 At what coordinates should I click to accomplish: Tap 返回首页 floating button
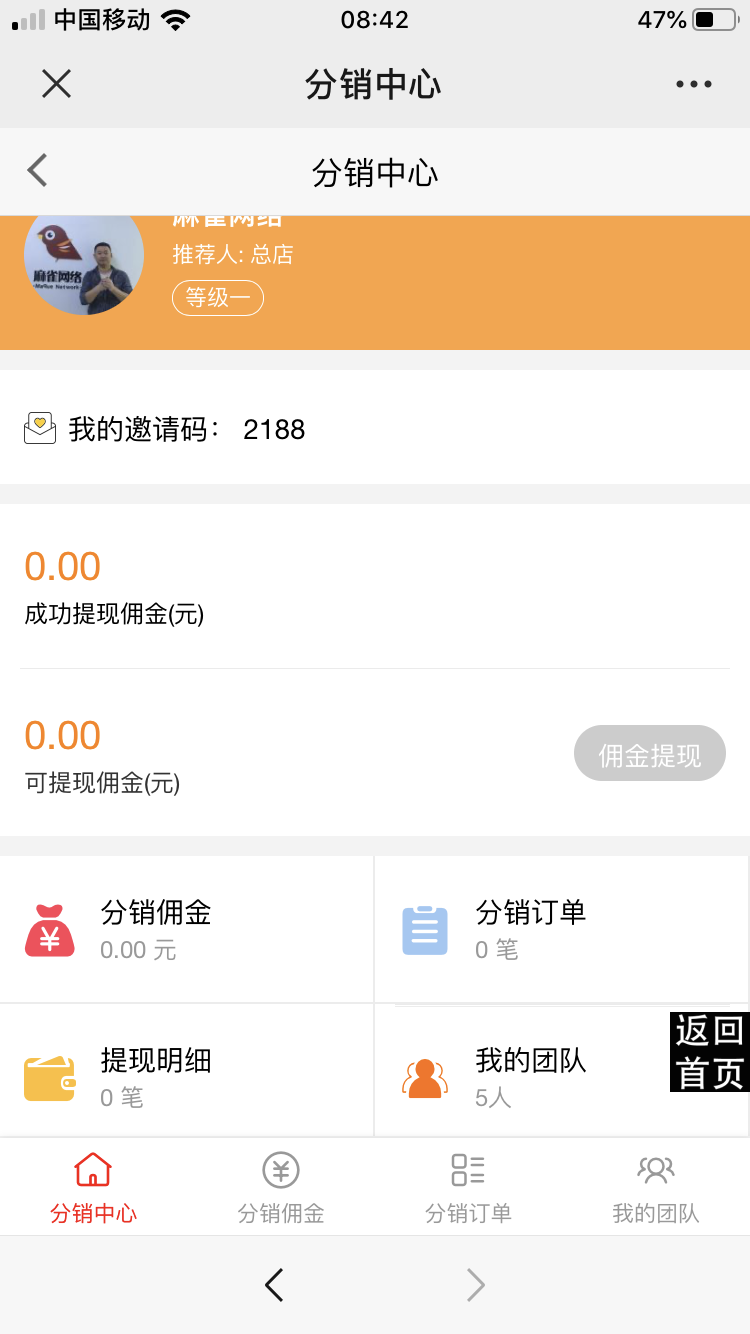click(710, 1051)
